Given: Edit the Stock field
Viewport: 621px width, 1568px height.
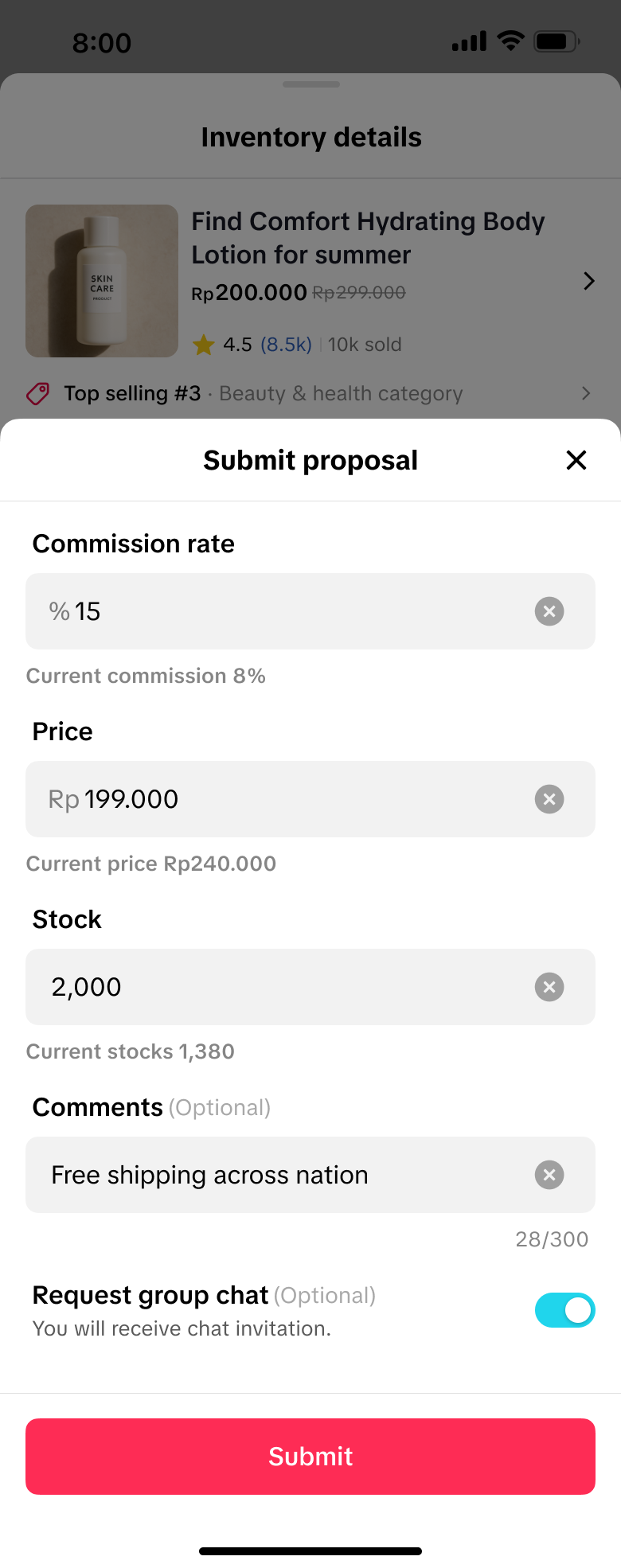Looking at the screenshot, I should point(287,987).
